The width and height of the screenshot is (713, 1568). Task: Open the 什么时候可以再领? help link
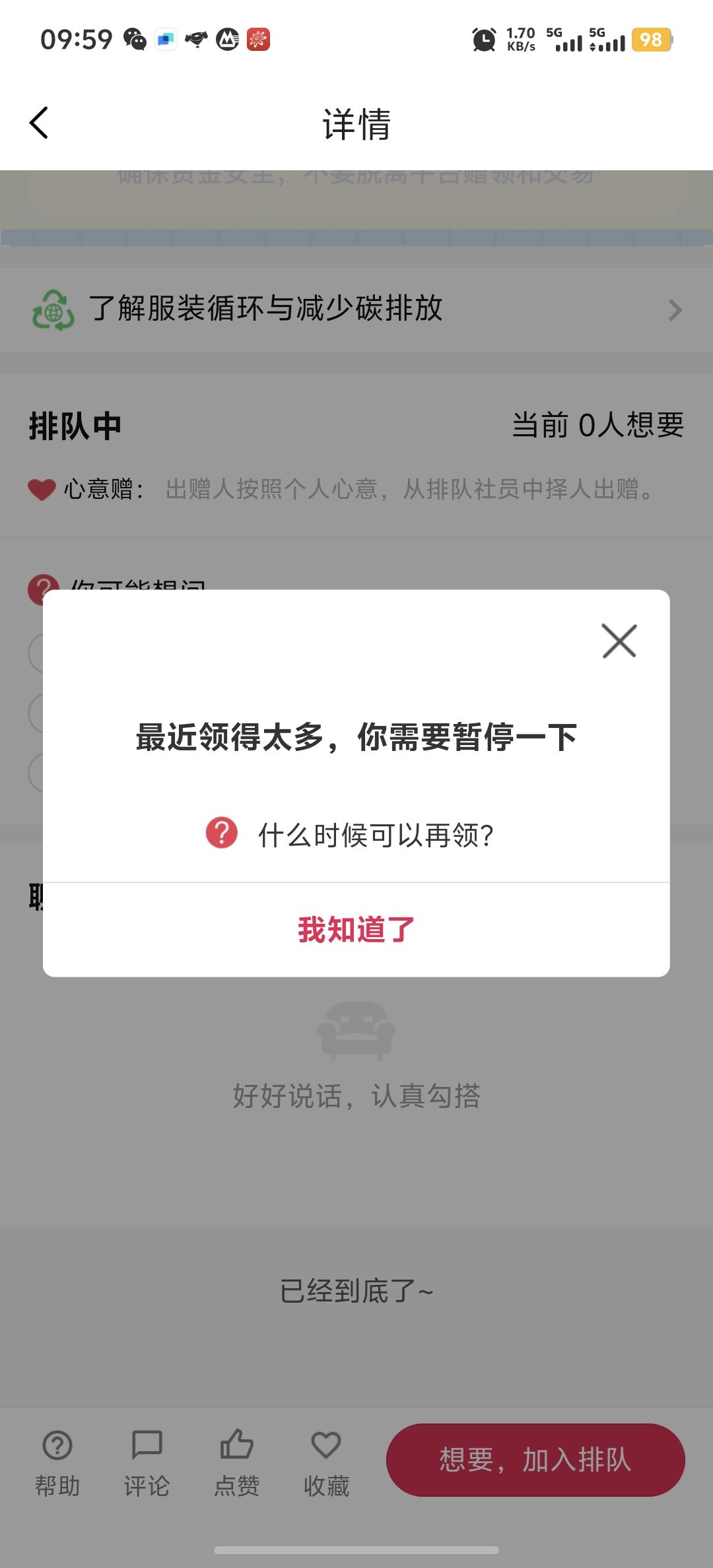pos(350,835)
